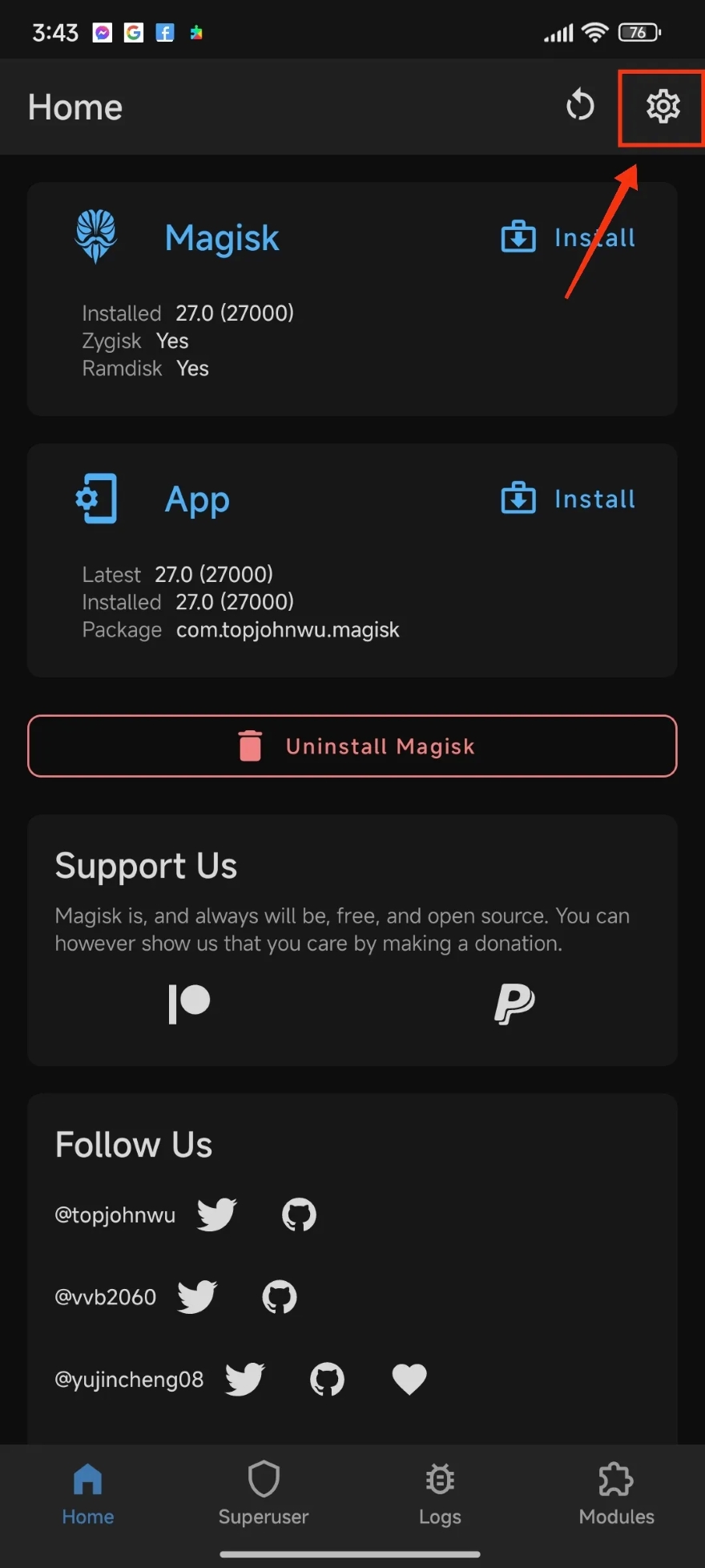Tap the Magisk mask logo
705x1568 pixels.
click(x=96, y=236)
